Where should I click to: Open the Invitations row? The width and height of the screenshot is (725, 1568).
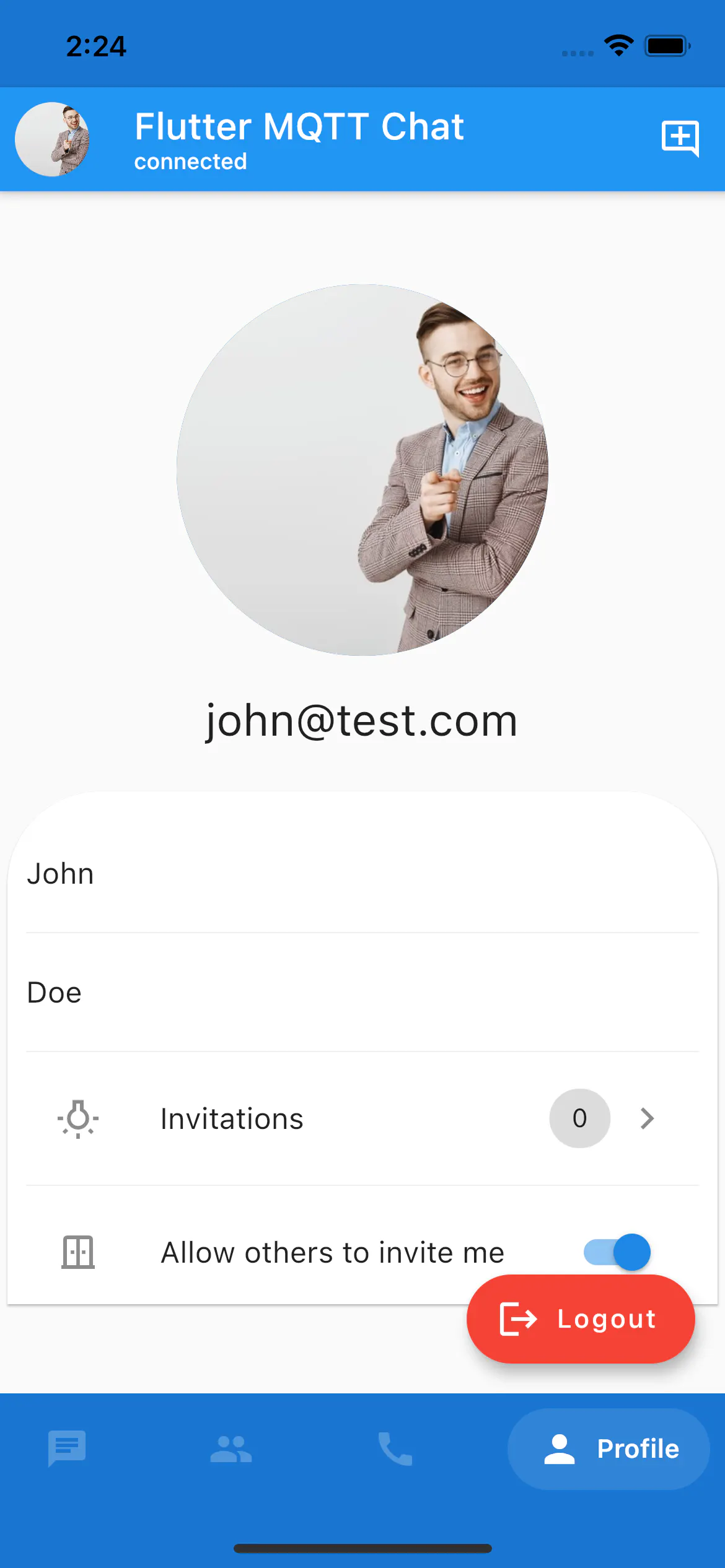click(x=362, y=1118)
